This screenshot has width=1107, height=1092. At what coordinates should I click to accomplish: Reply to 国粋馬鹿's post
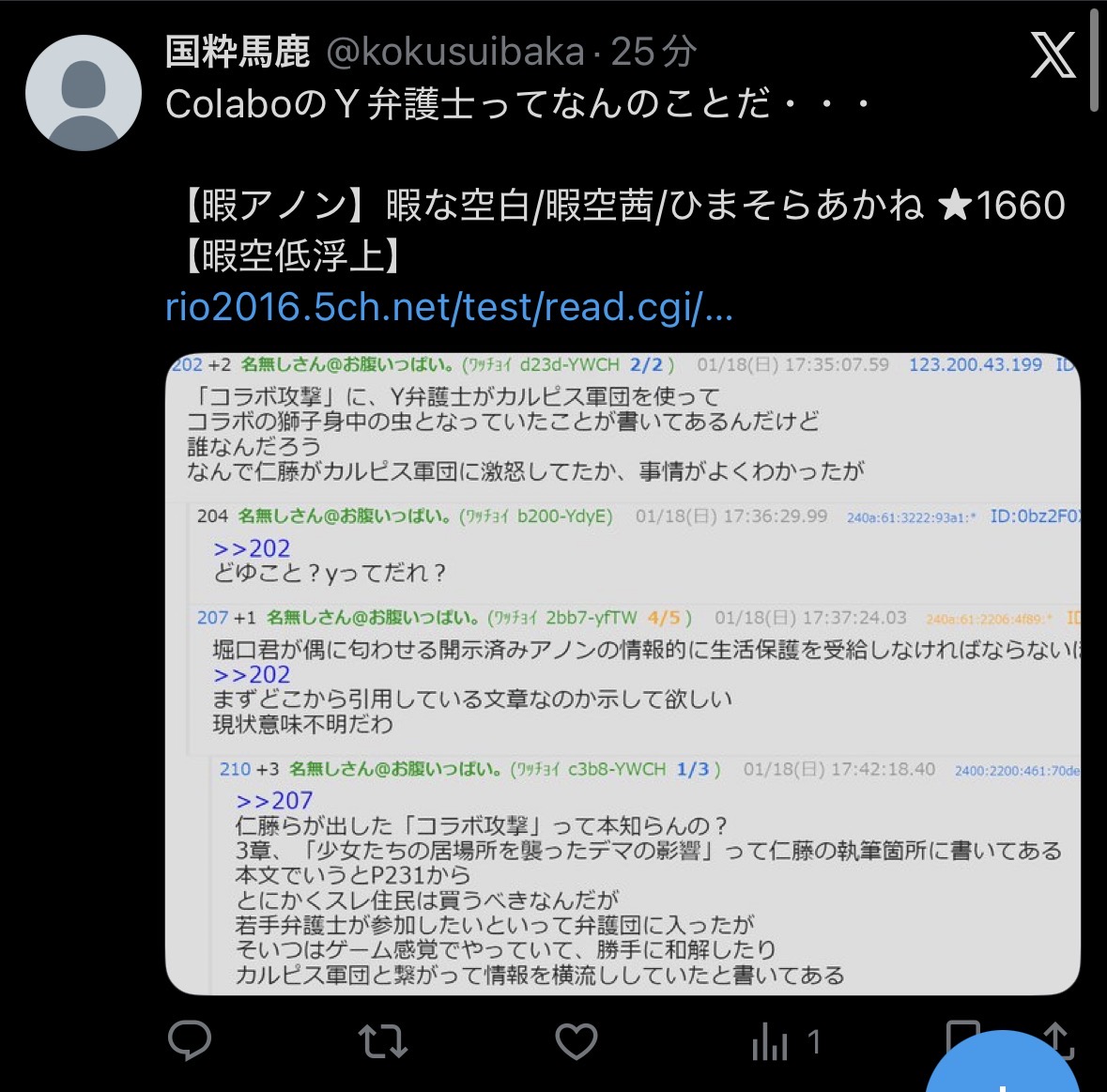[x=190, y=1040]
